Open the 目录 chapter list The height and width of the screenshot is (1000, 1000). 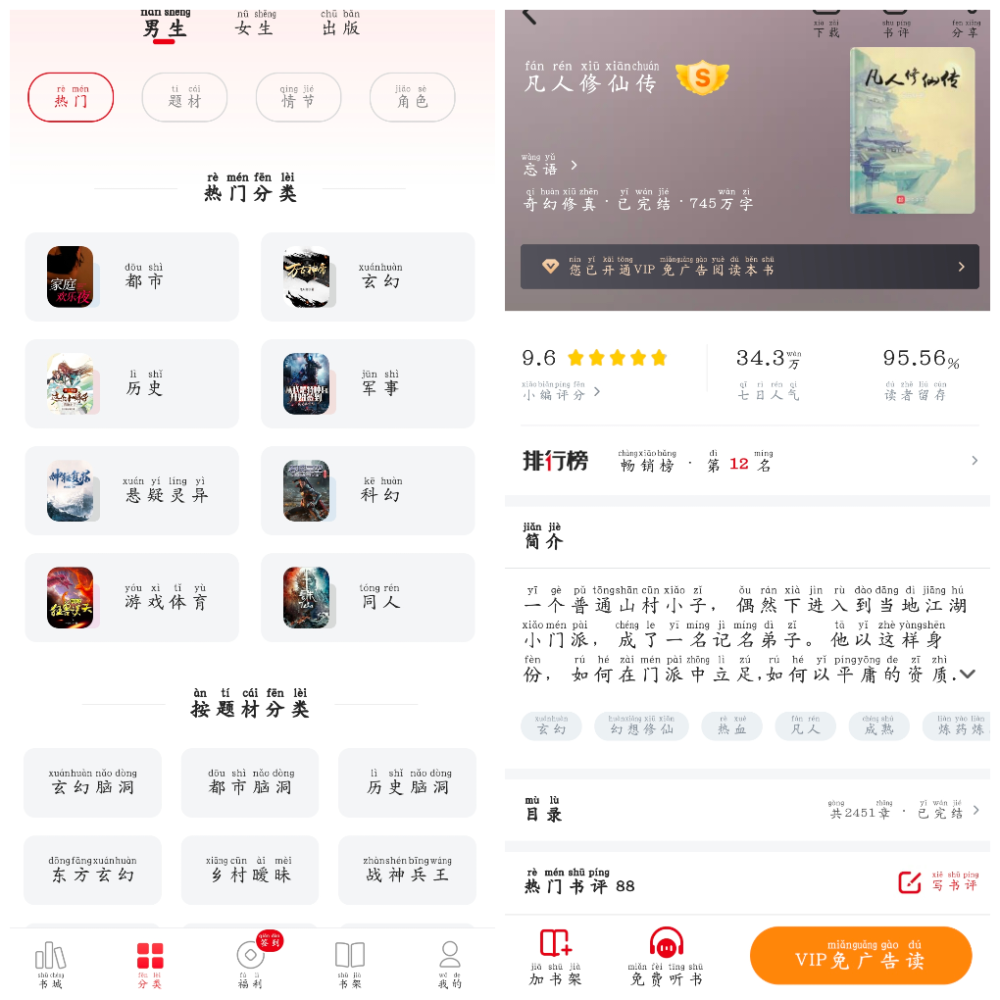(748, 811)
